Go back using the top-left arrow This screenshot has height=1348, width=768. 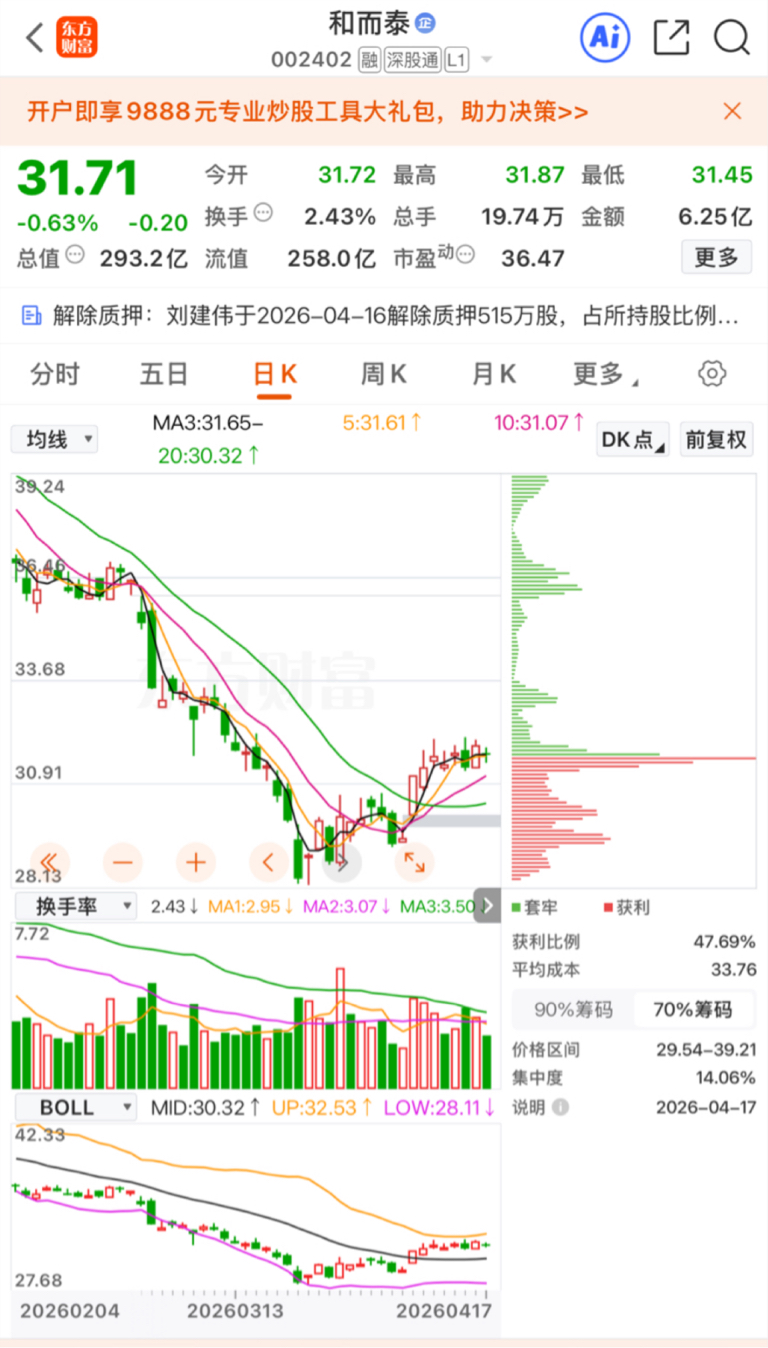click(x=35, y=39)
